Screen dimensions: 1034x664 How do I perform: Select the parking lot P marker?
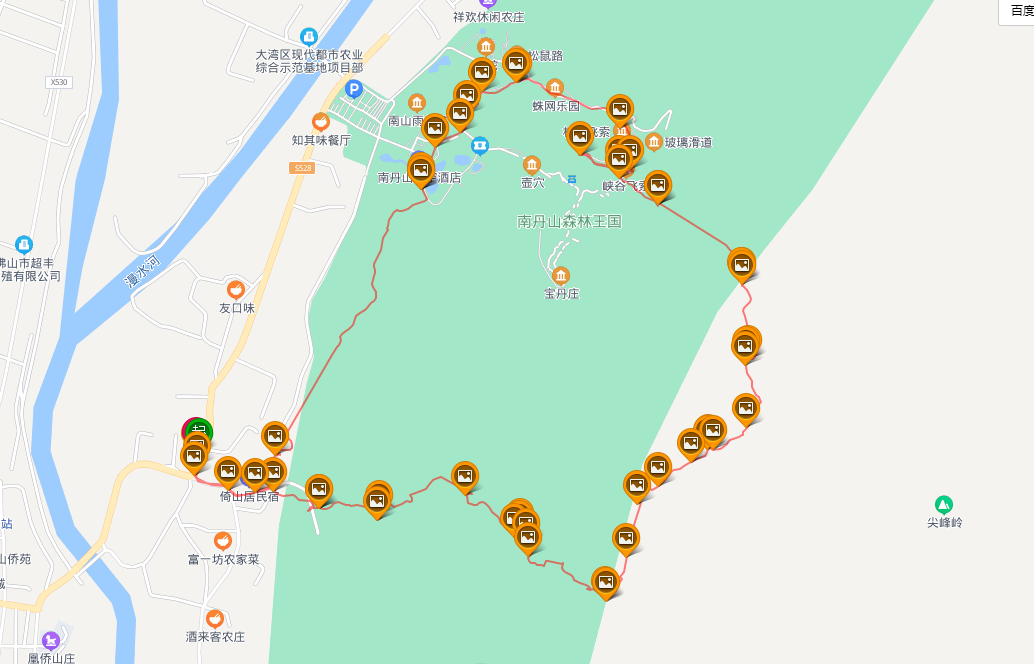click(353, 89)
